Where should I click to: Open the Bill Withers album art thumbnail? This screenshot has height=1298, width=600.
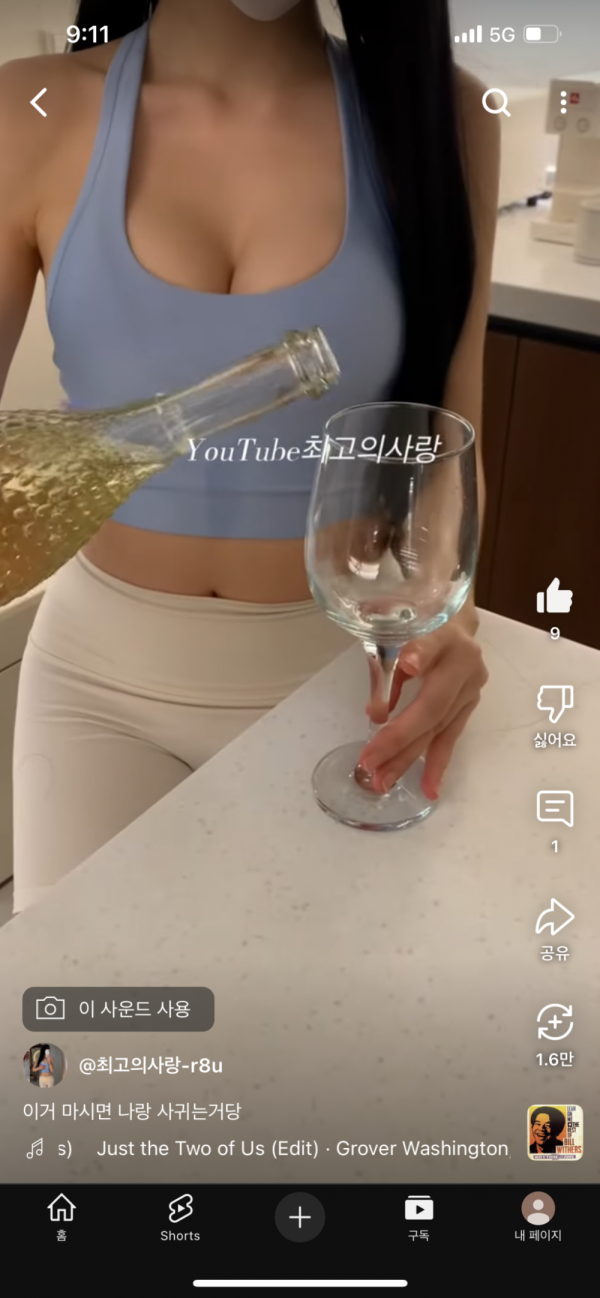coord(555,1132)
